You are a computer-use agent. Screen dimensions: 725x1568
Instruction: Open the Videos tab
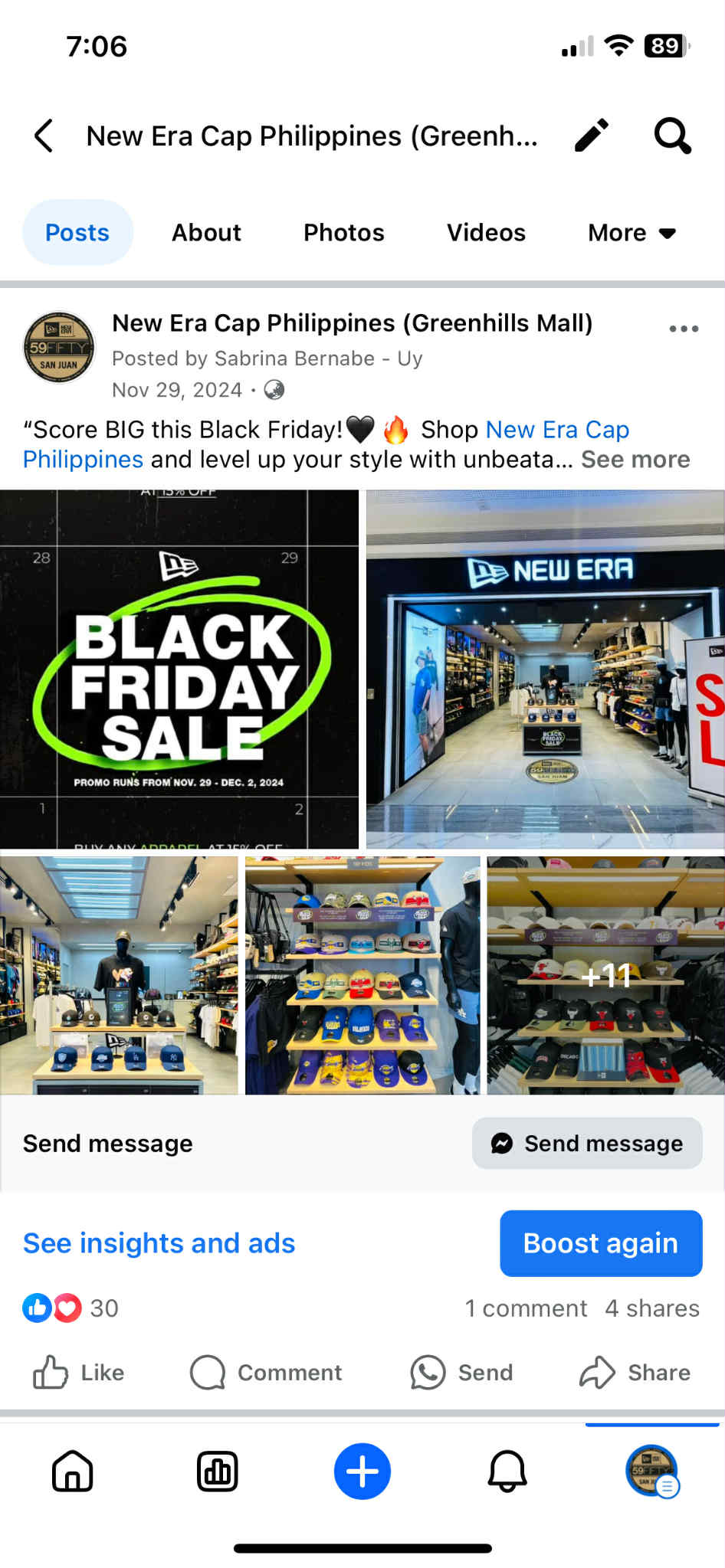pyautogui.click(x=486, y=233)
